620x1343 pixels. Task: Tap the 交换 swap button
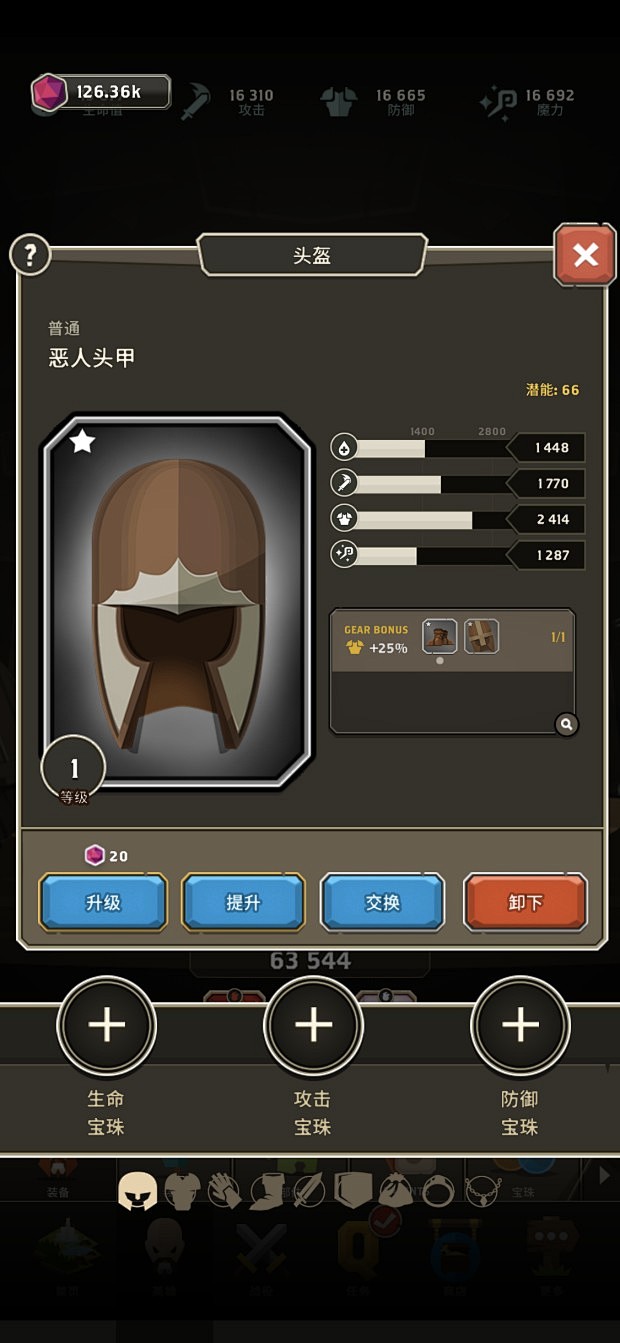tap(382, 902)
